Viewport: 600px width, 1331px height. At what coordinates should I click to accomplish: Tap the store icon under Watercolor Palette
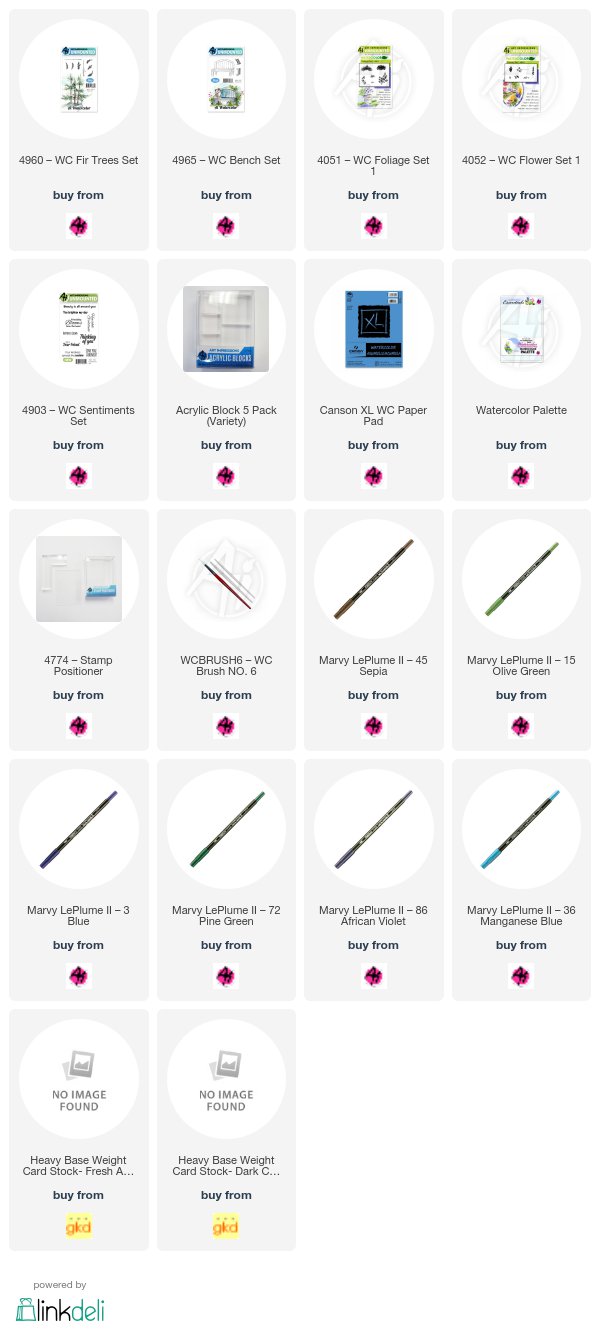521,475
